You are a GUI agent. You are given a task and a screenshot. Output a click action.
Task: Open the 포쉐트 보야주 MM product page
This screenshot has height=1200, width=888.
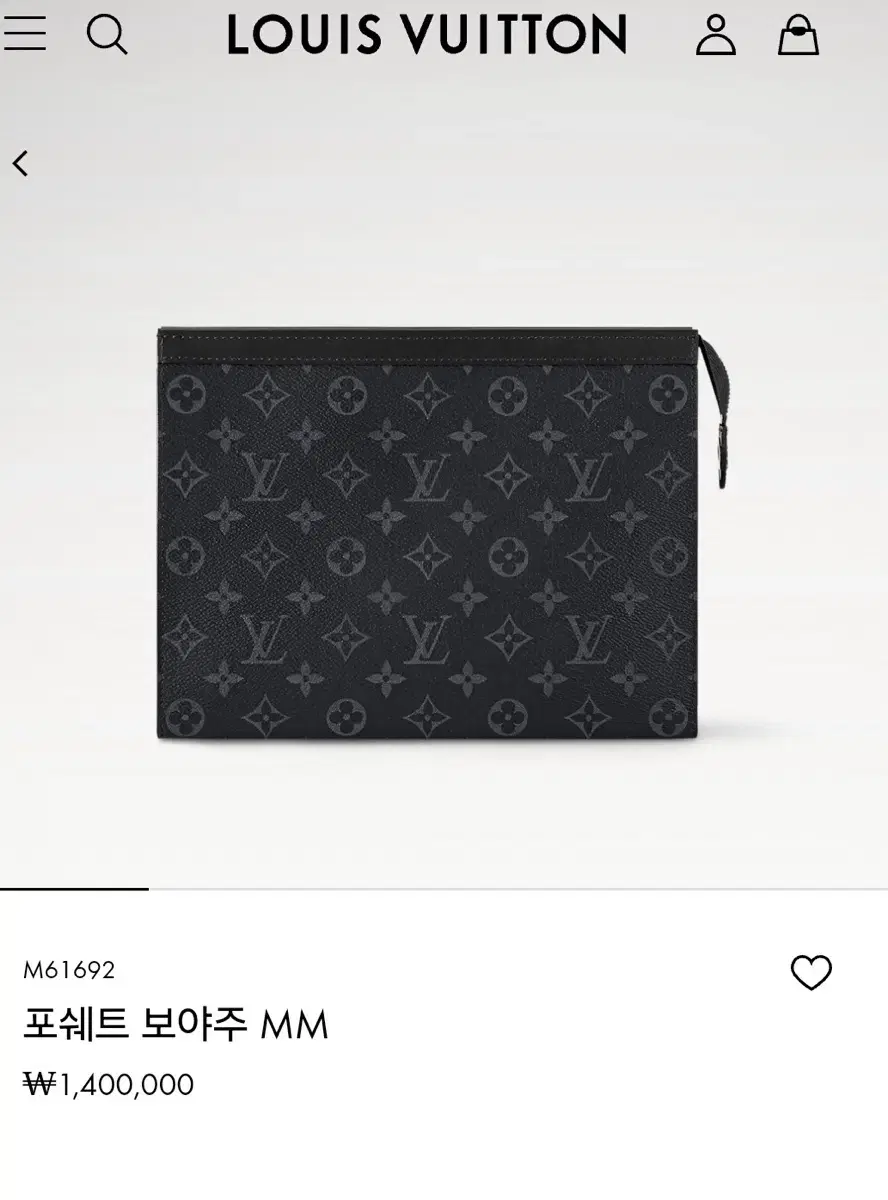tap(176, 1022)
